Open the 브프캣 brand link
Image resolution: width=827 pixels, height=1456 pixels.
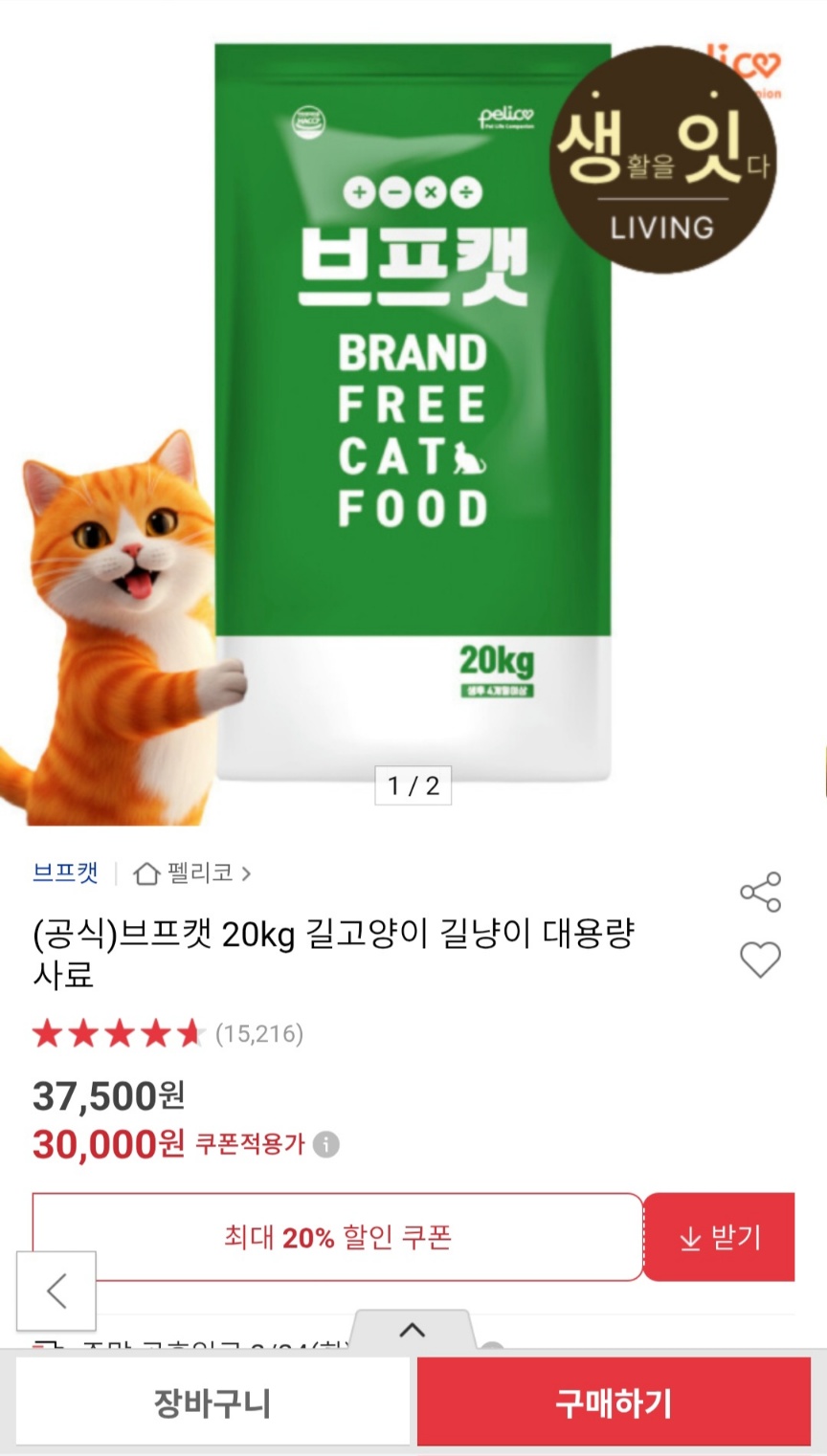pos(65,872)
